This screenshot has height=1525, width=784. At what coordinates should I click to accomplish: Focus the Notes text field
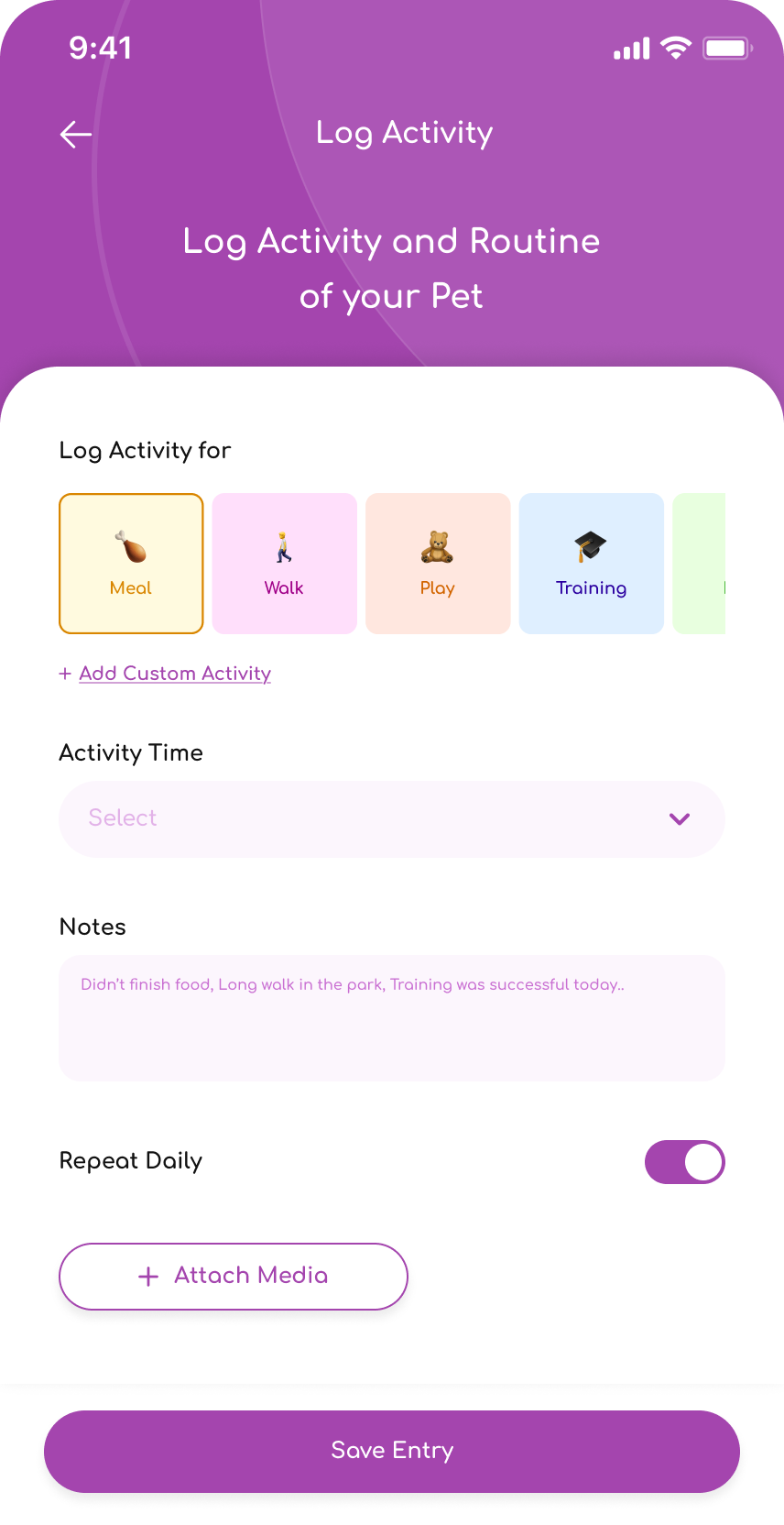click(x=392, y=1018)
